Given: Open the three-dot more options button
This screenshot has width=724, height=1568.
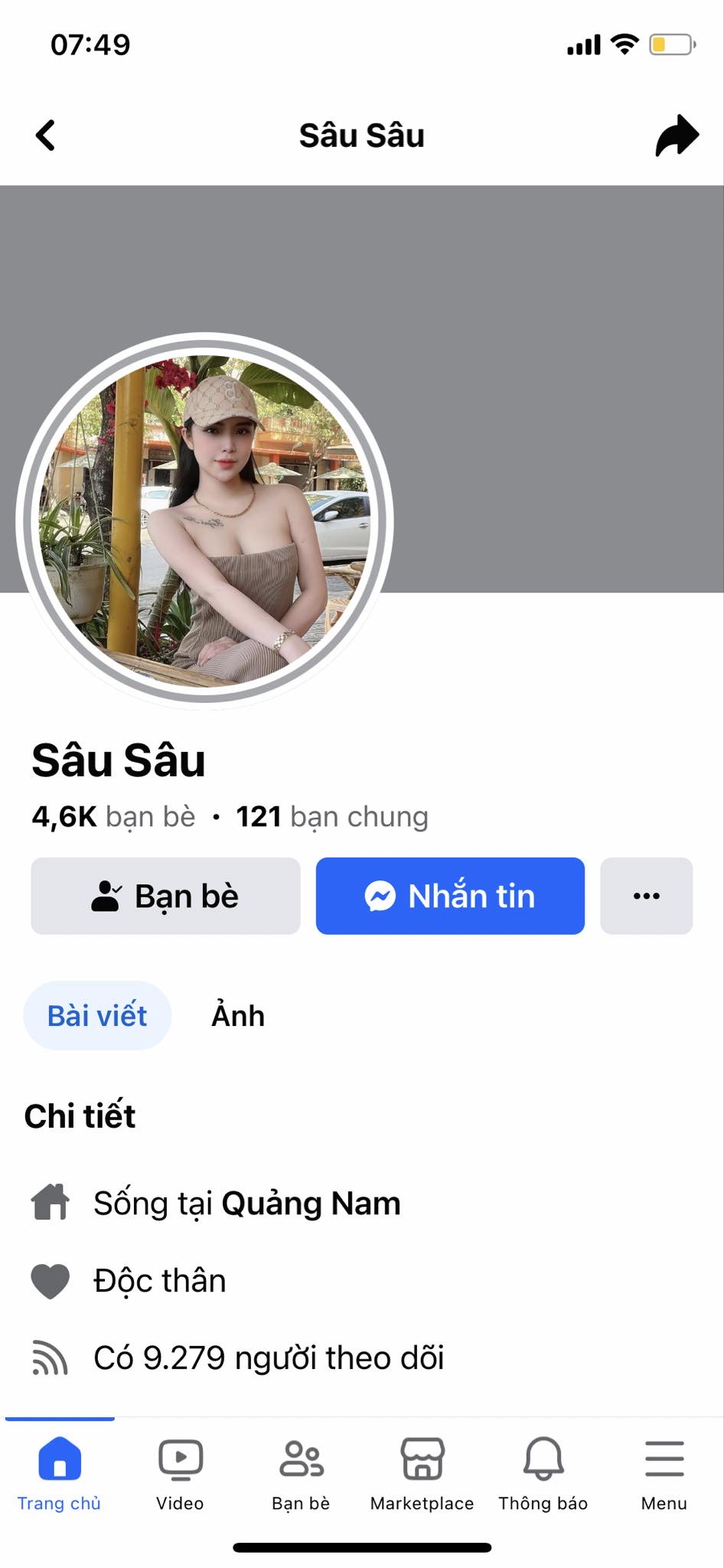Looking at the screenshot, I should [646, 896].
